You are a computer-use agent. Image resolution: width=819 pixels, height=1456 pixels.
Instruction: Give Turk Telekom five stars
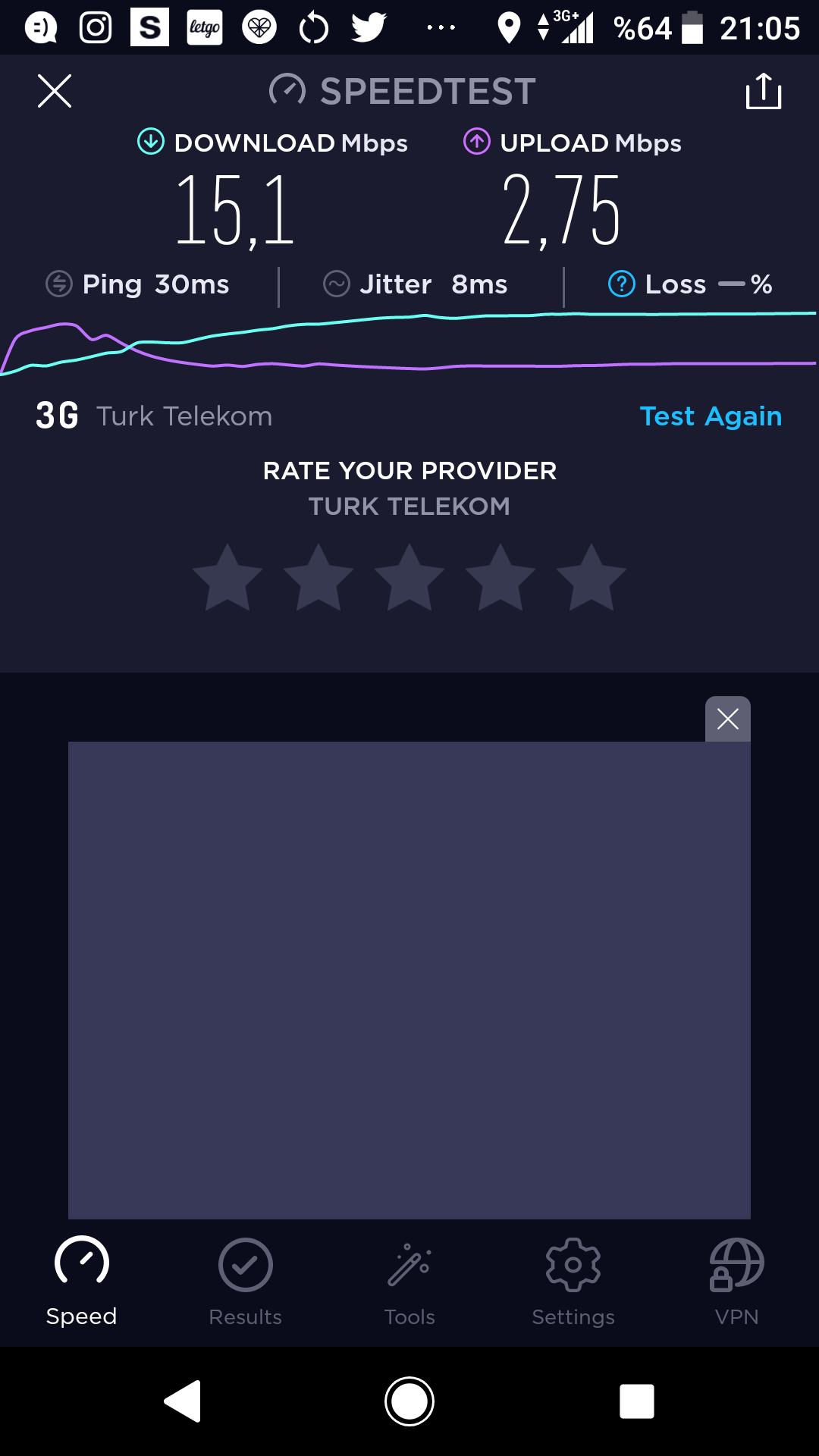click(591, 578)
